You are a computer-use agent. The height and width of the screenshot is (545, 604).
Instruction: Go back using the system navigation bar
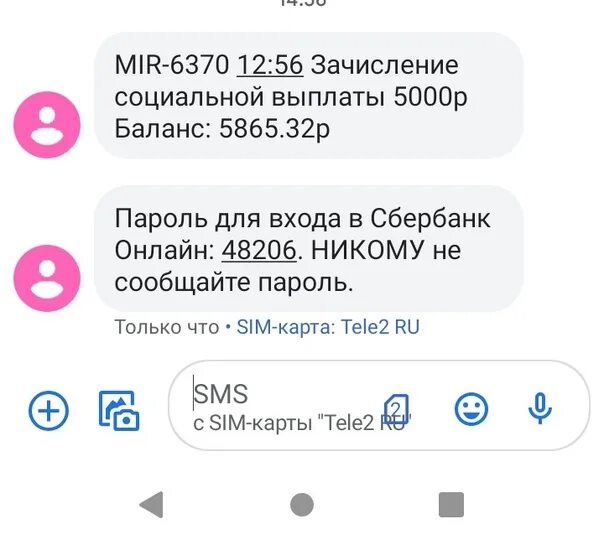pyautogui.click(x=151, y=504)
